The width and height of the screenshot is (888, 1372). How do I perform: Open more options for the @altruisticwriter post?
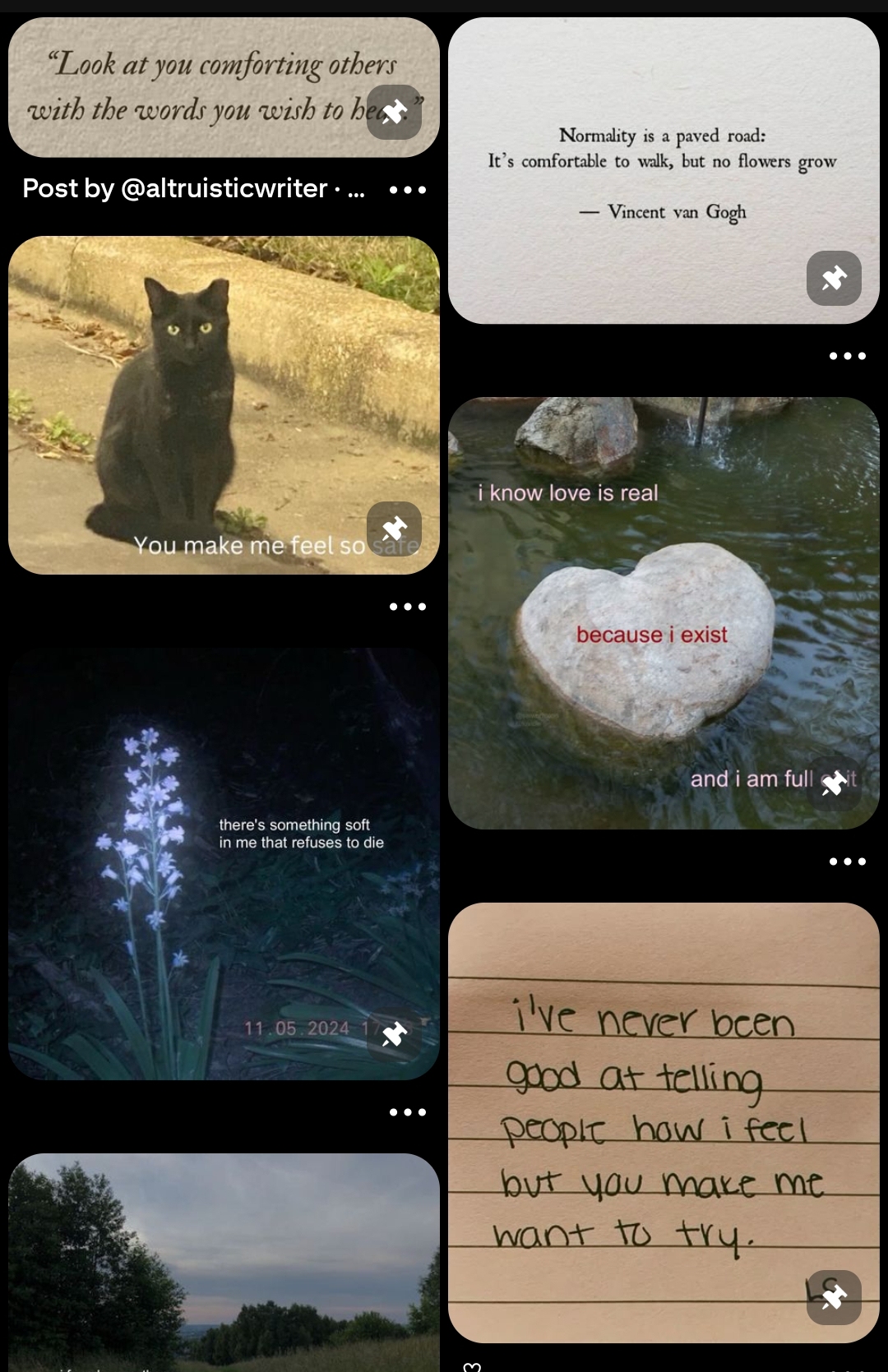coord(408,190)
